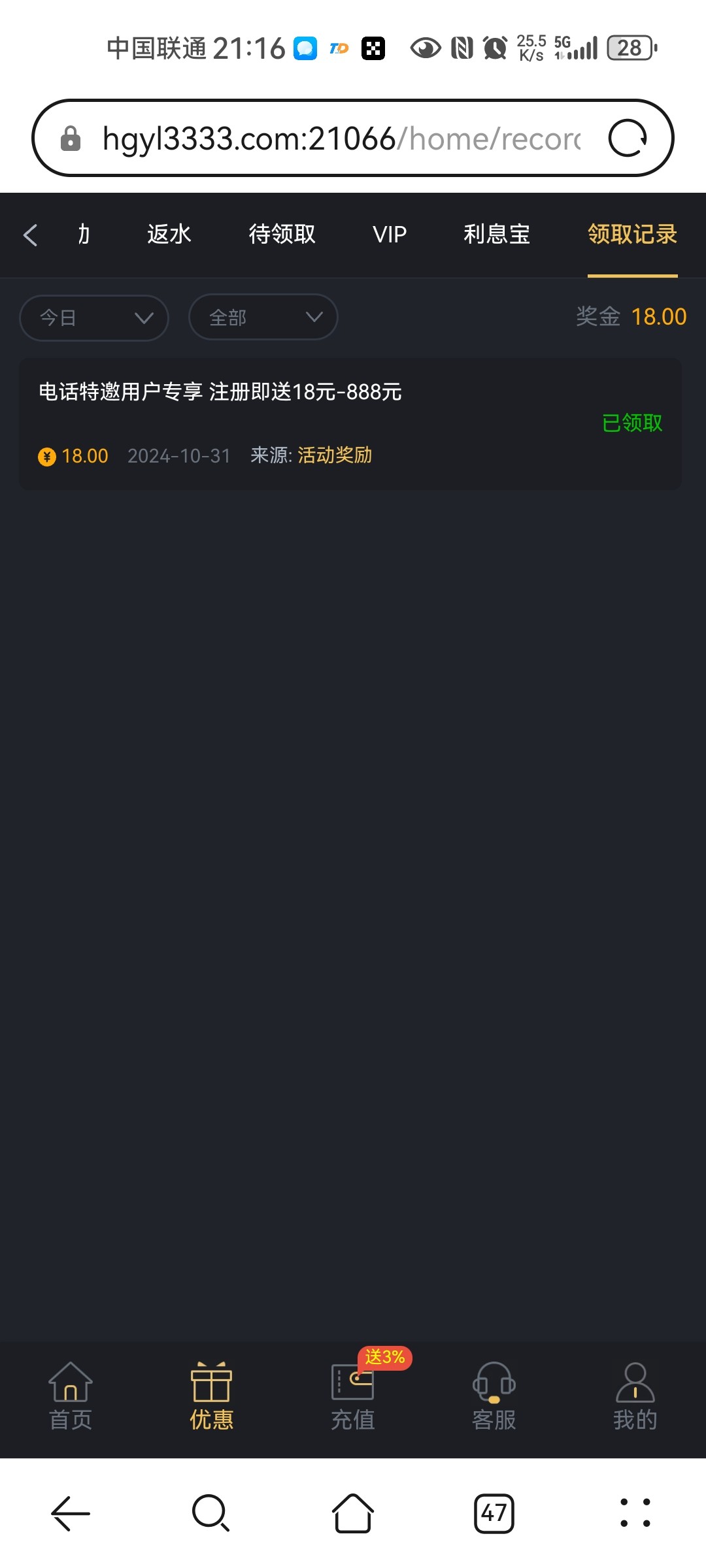Switch to the VIP tab
The width and height of the screenshot is (706, 1568).
(x=390, y=235)
